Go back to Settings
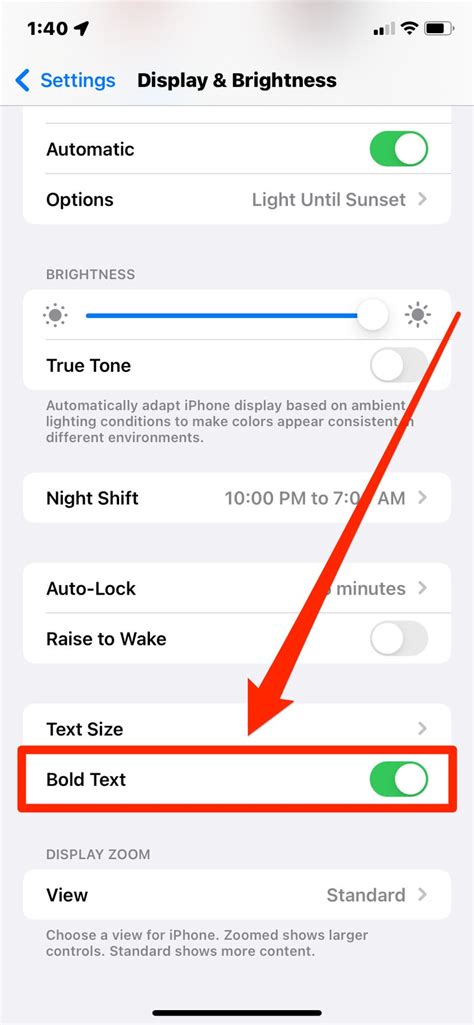This screenshot has height=1025, width=474. pyautogui.click(x=65, y=80)
